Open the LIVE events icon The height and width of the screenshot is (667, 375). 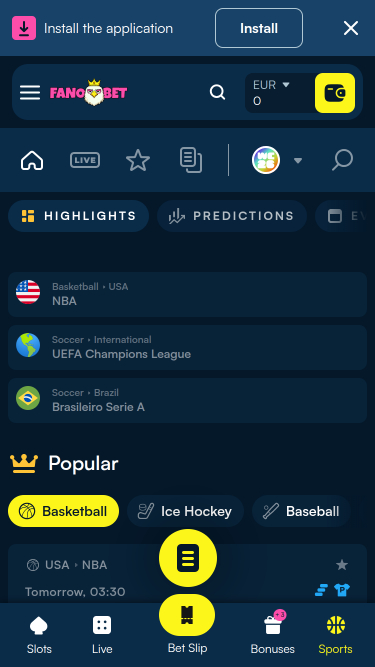(85, 160)
